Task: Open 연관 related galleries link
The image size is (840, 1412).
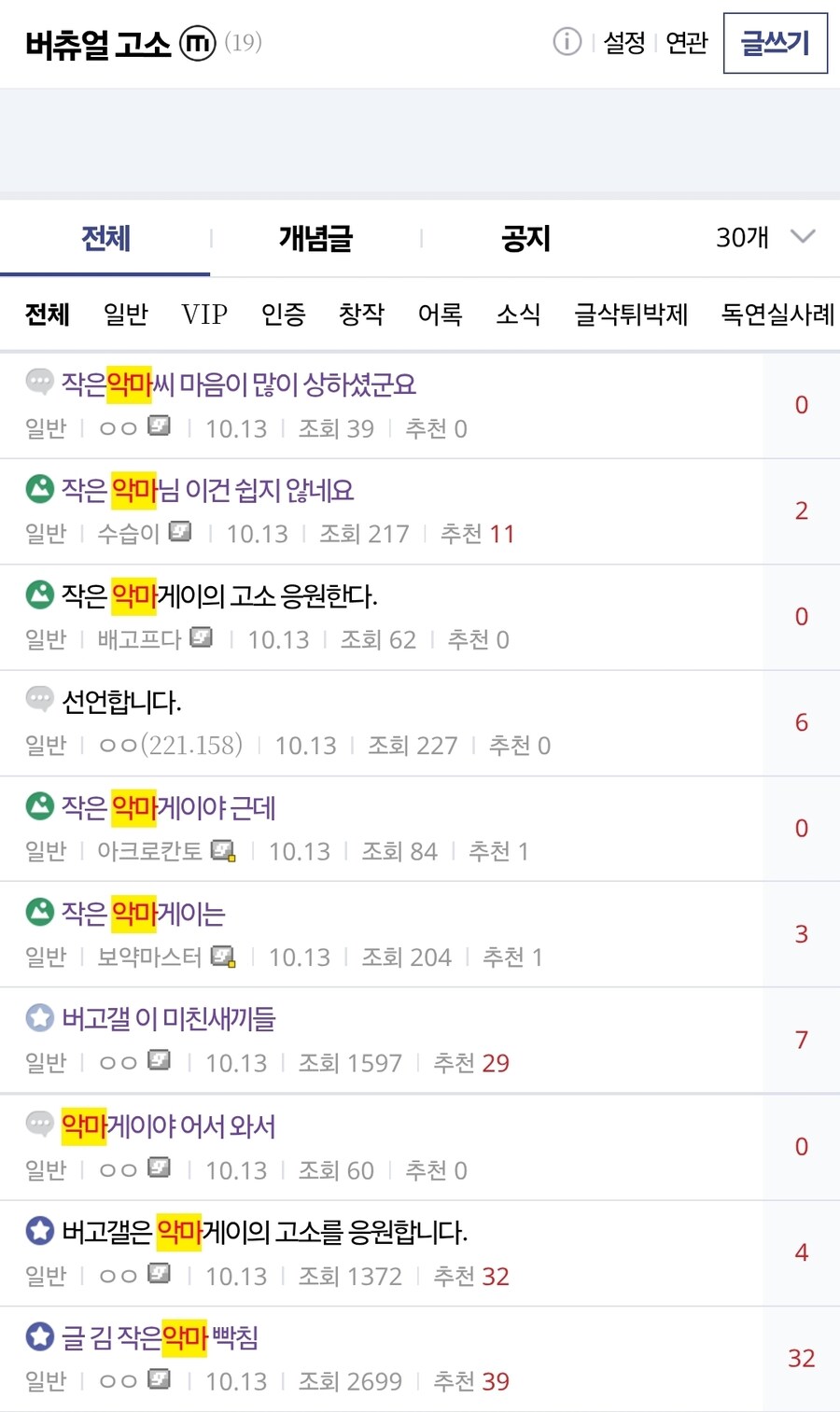Action: coord(686,43)
